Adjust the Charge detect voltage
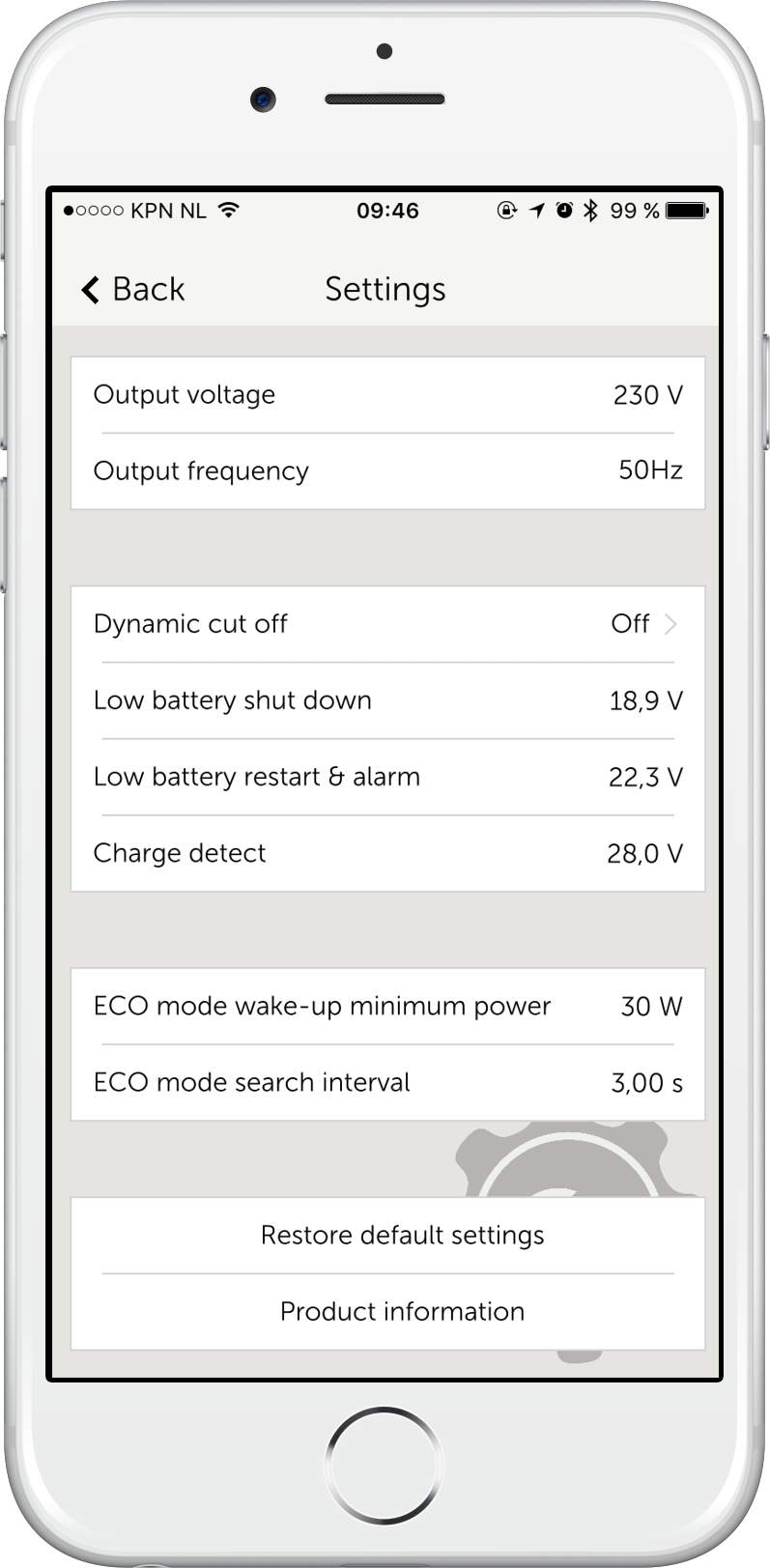Image resolution: width=770 pixels, height=1568 pixels. point(387,853)
